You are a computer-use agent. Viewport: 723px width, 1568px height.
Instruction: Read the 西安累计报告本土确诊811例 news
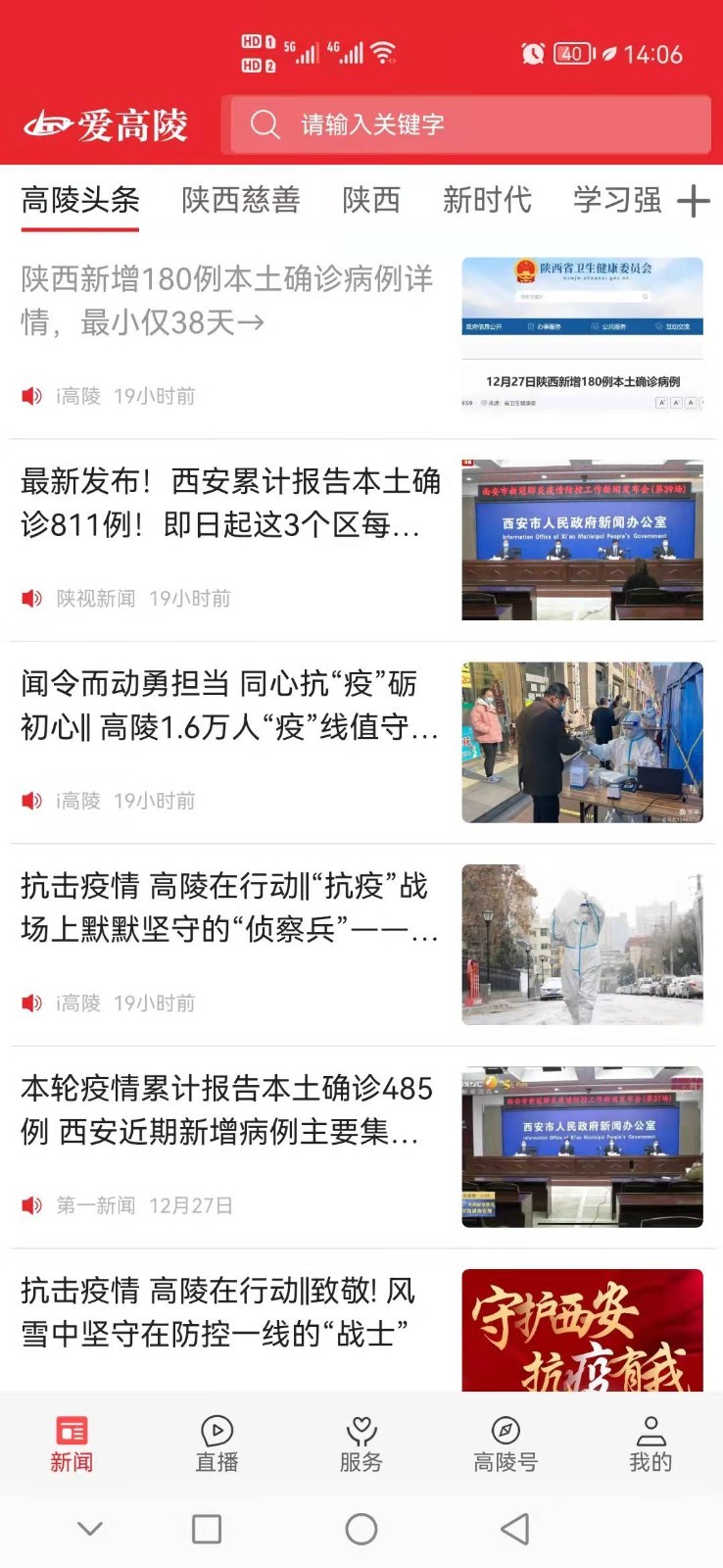click(x=230, y=503)
